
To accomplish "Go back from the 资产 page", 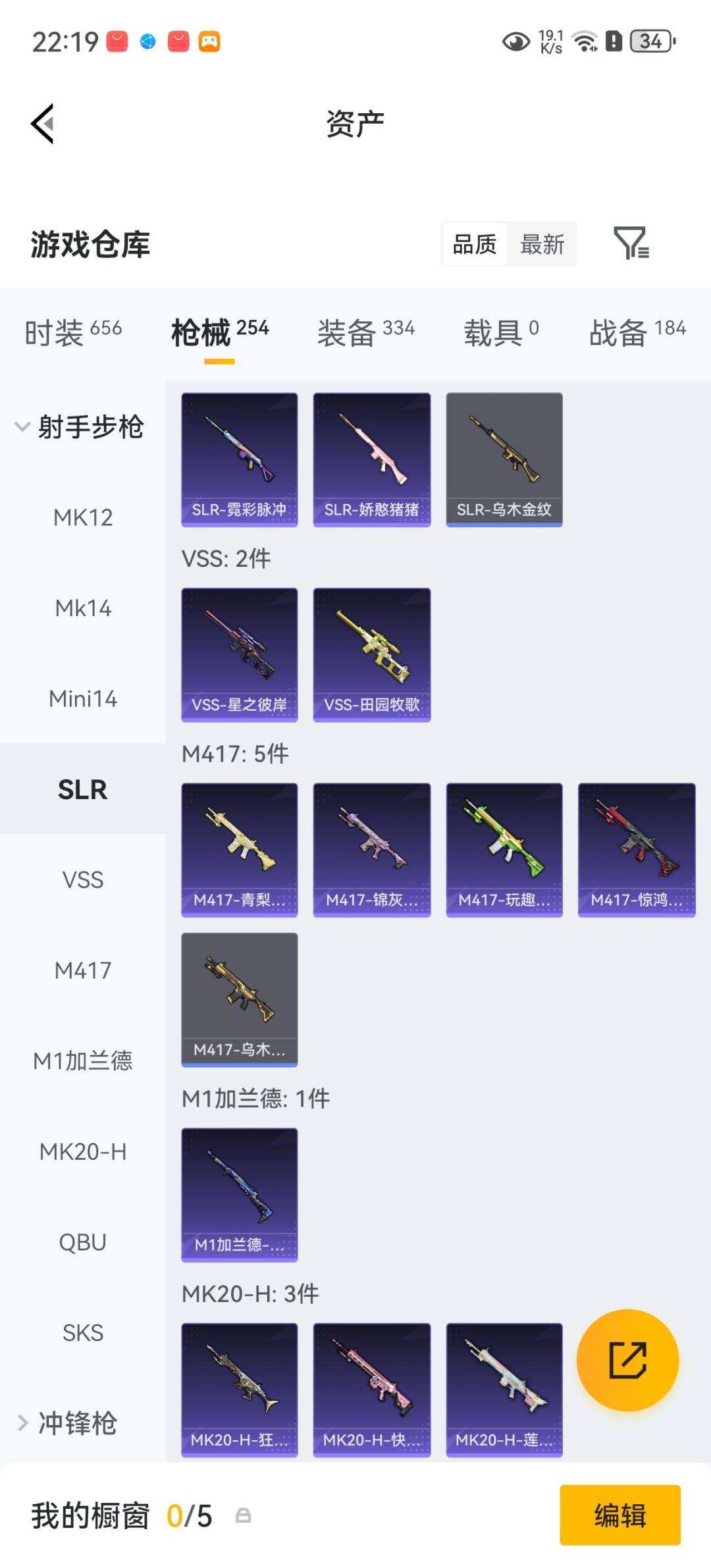I will pos(42,124).
